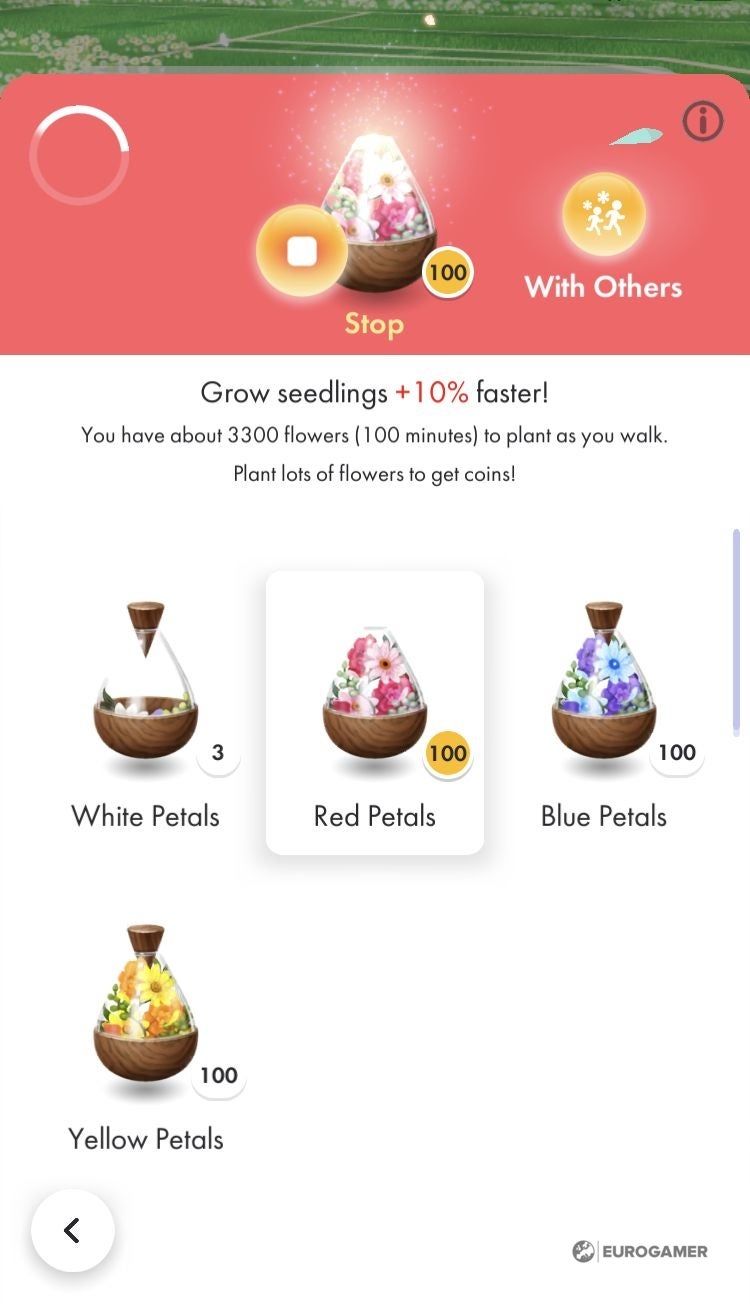
Task: Tap the Stop label under the orange button
Action: coord(374,324)
